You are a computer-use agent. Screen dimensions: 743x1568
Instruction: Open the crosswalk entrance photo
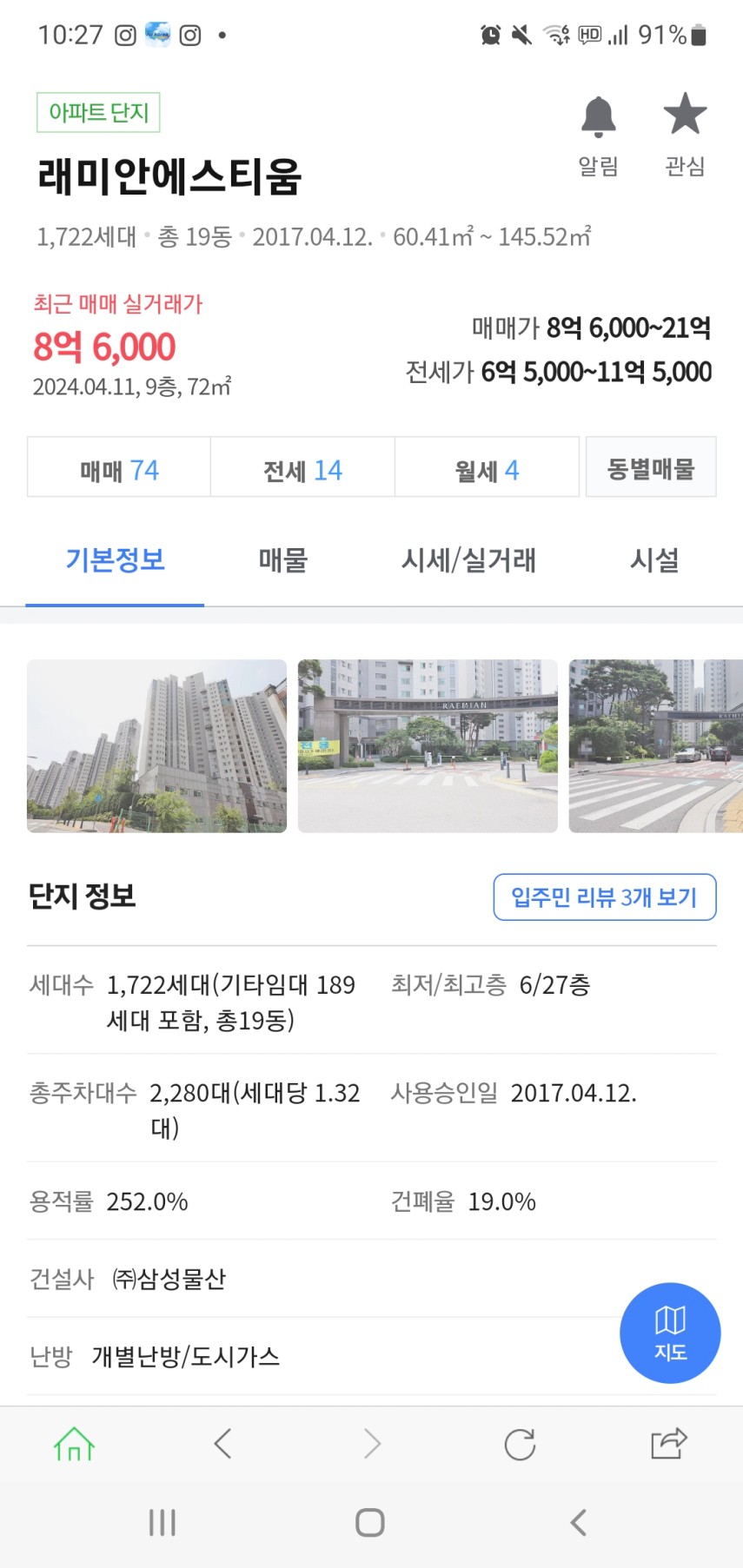pos(655,745)
